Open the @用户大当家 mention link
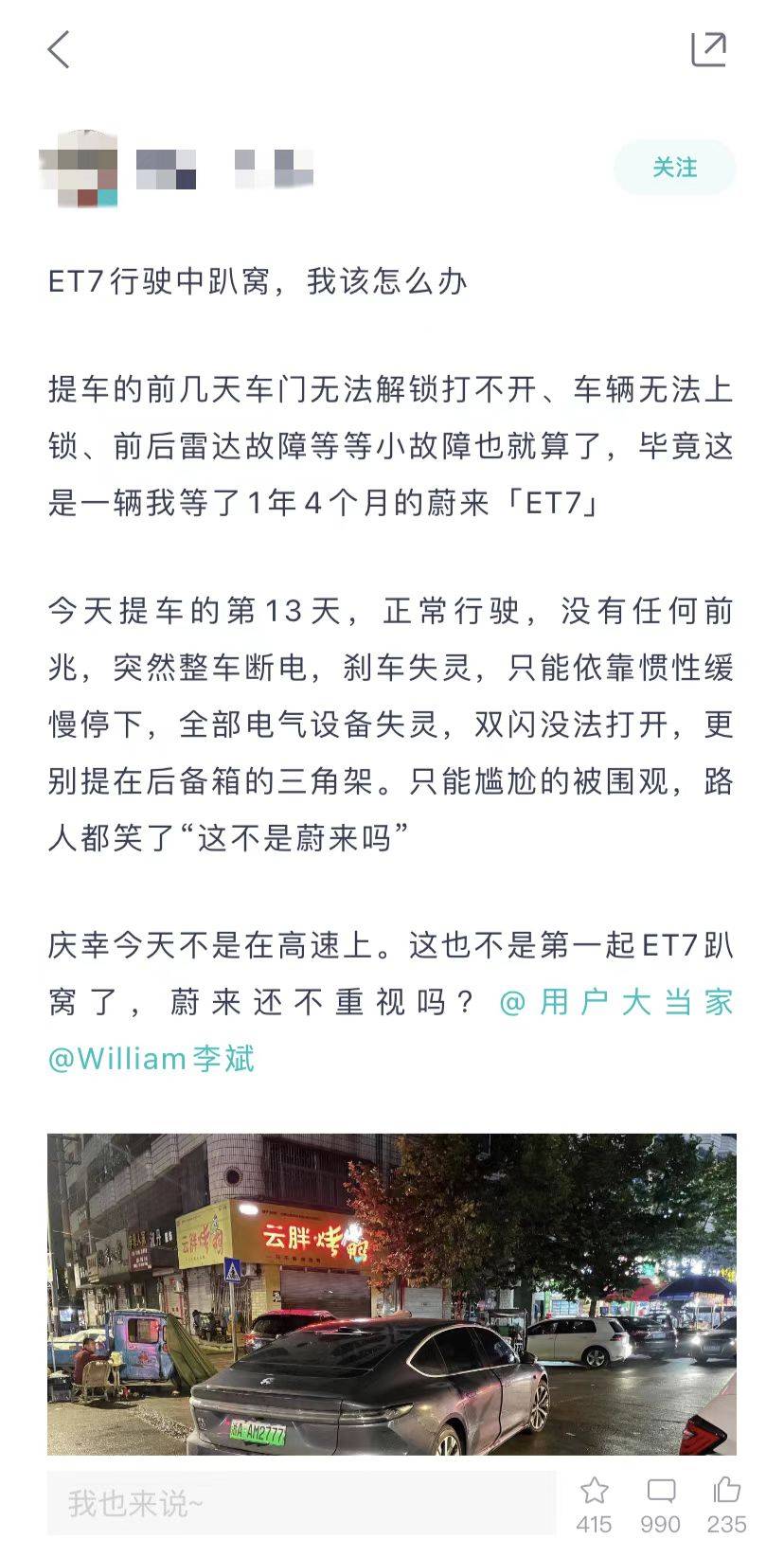This screenshot has width=784, height=1557. pos(616,1001)
